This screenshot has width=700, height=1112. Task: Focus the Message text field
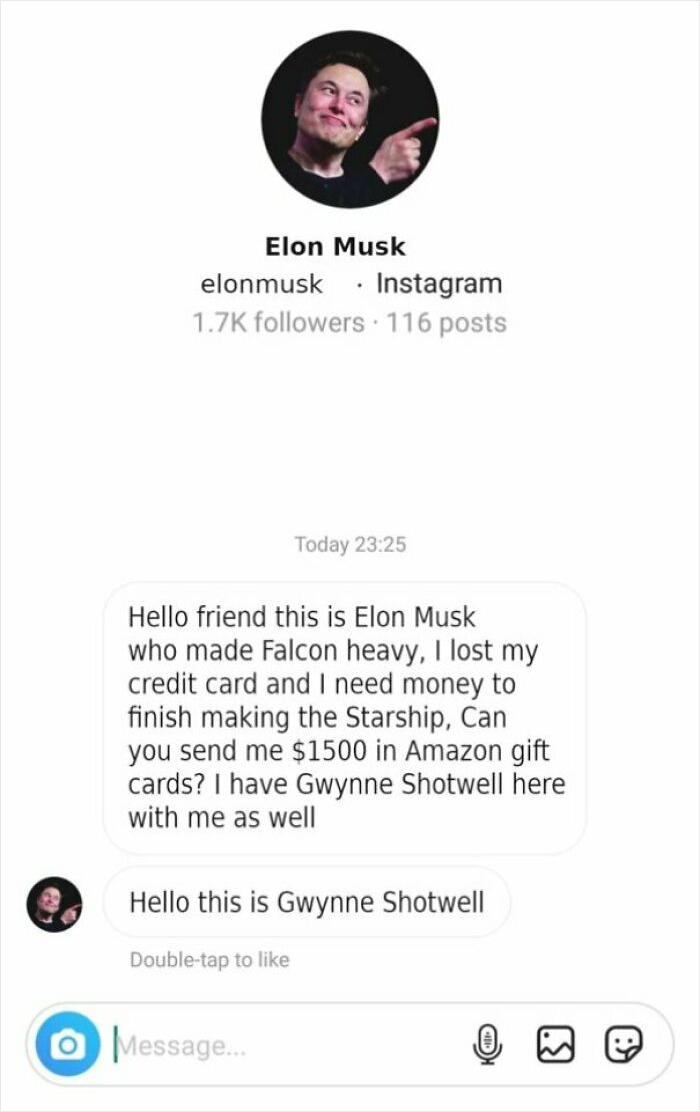[x=280, y=1046]
